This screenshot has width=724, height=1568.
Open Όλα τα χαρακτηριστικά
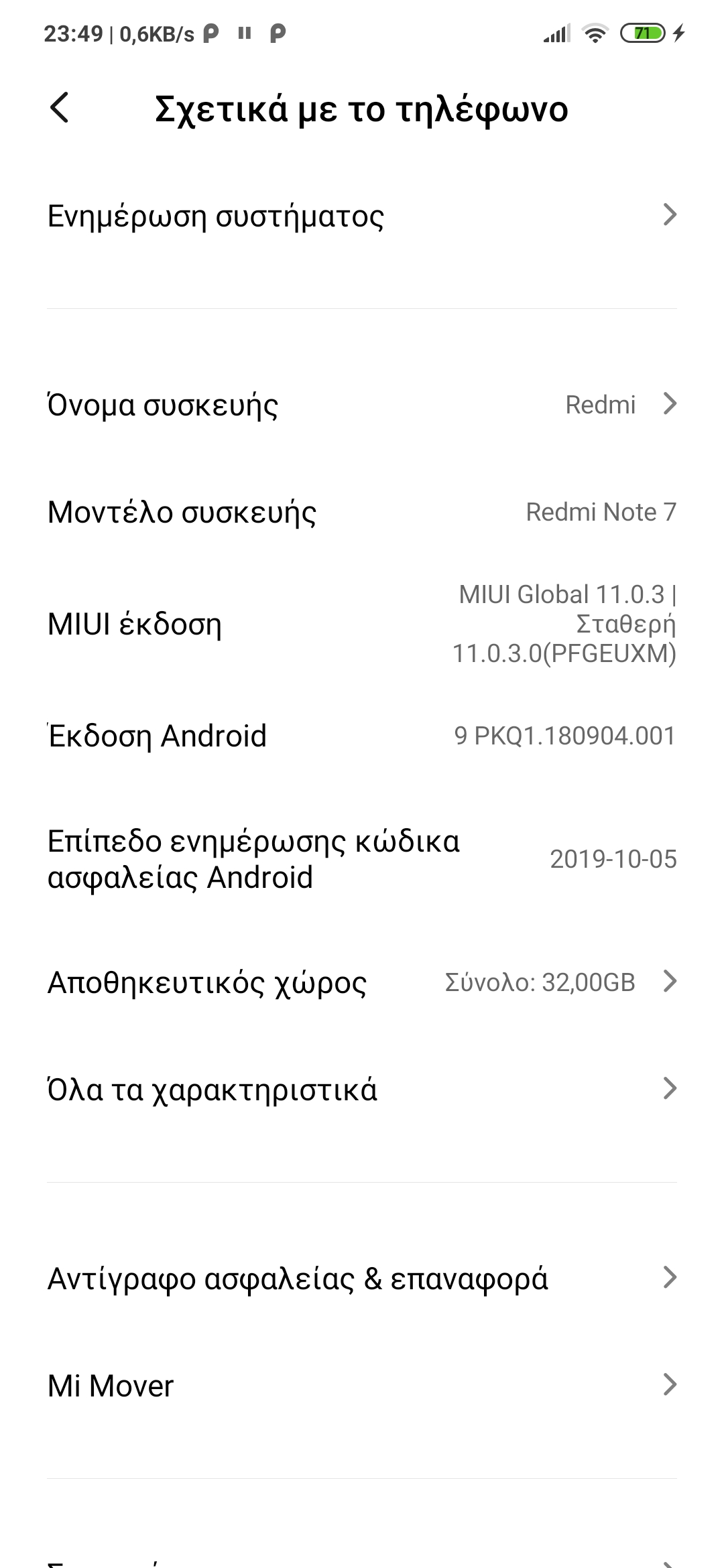pyautogui.click(x=362, y=1090)
